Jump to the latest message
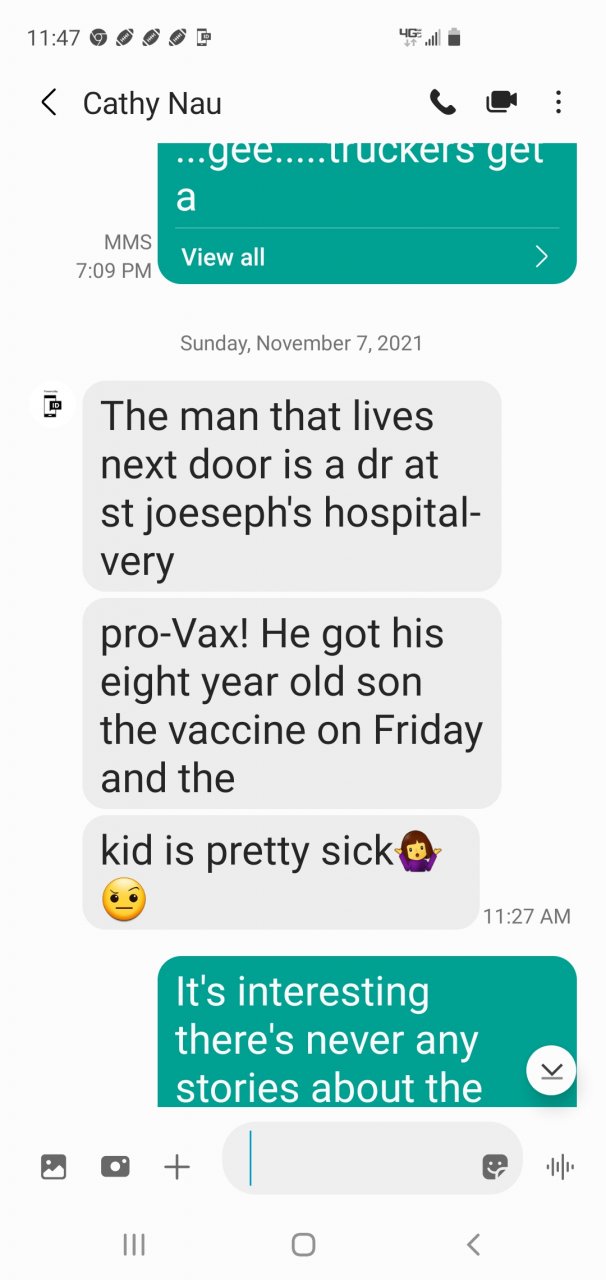The image size is (606, 1280). pos(551,1071)
